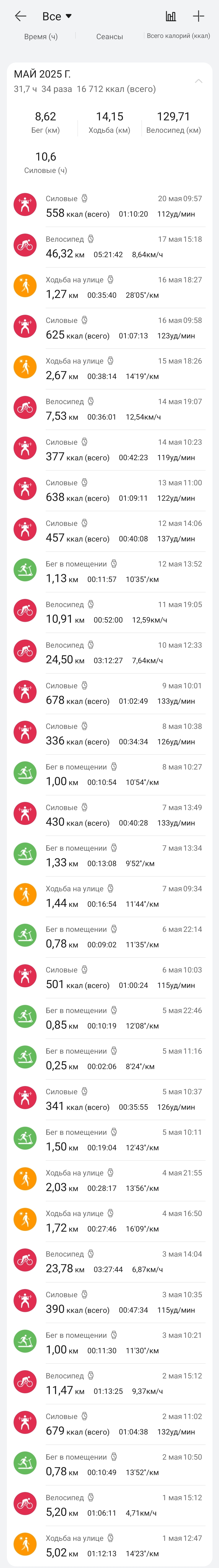The image size is (219, 1568).
Task: Open the 46,32 km cycling ride
Action: pyautogui.click(x=110, y=247)
